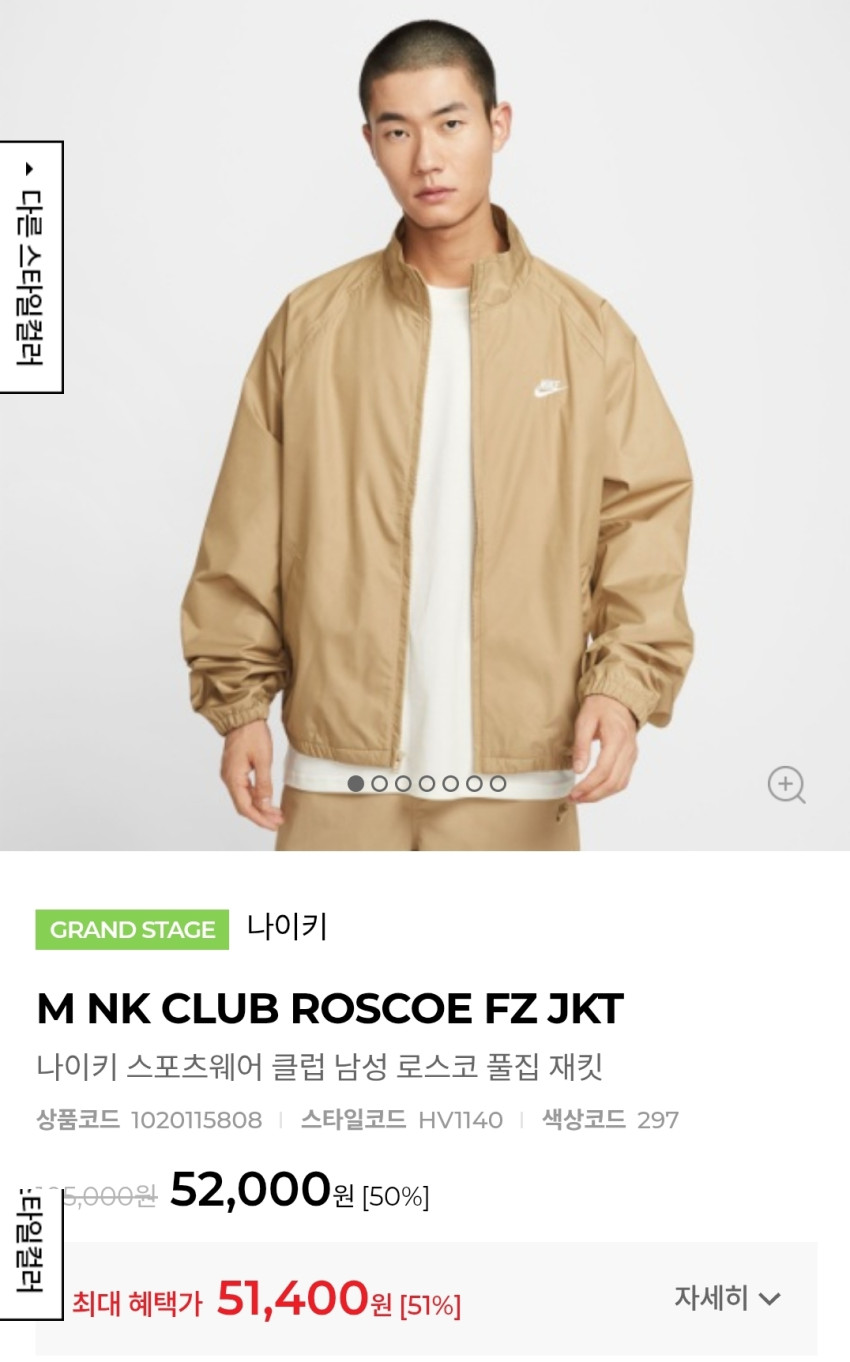Select the last image page indicator dot
850x1362 pixels.
[498, 784]
